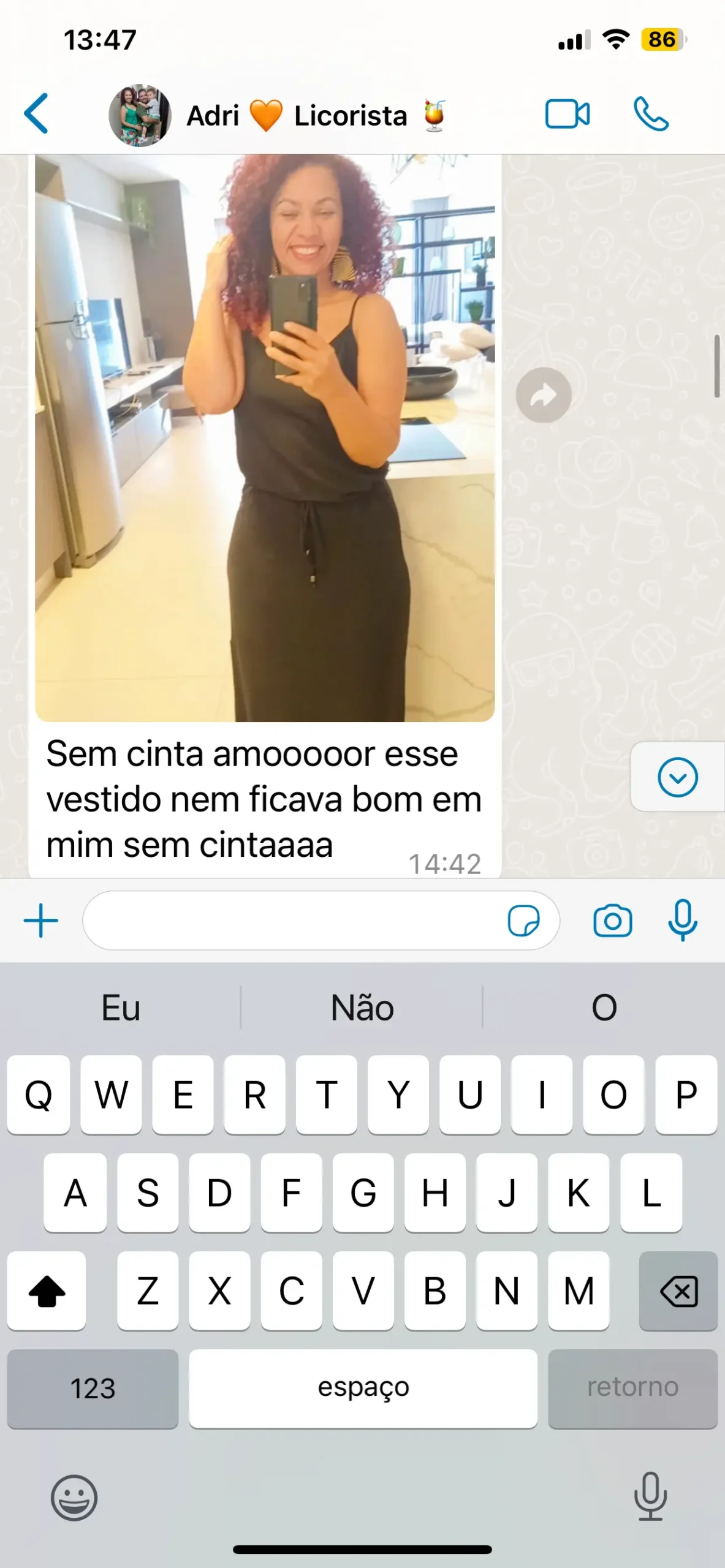Open the sticker picker

coord(524,921)
